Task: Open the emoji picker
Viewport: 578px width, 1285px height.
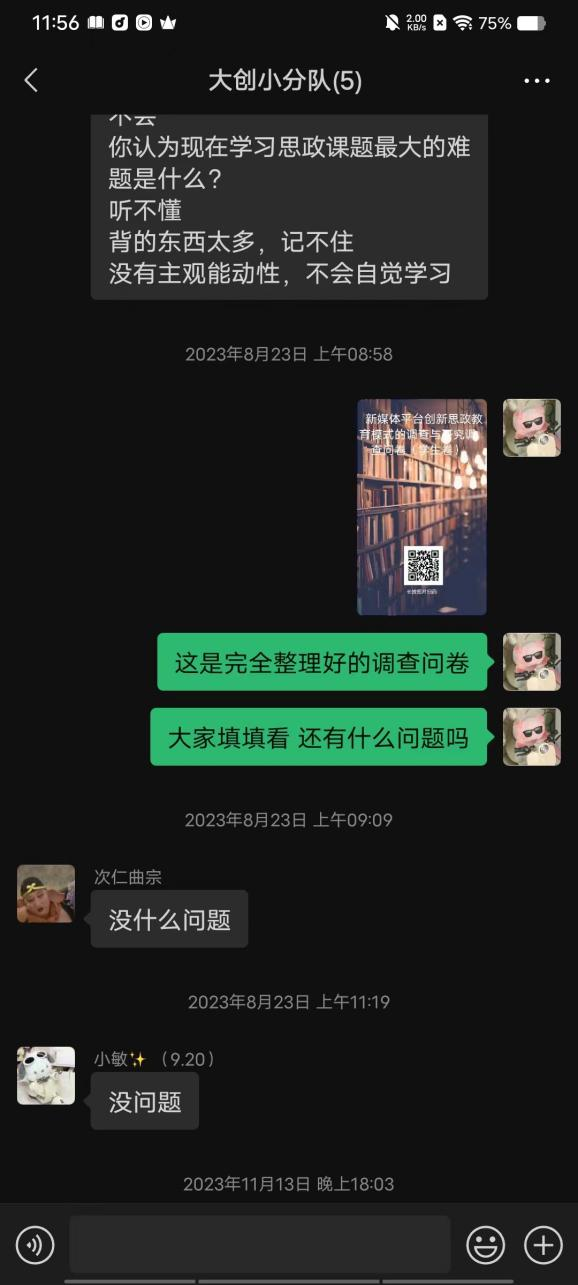Action: coord(486,1245)
